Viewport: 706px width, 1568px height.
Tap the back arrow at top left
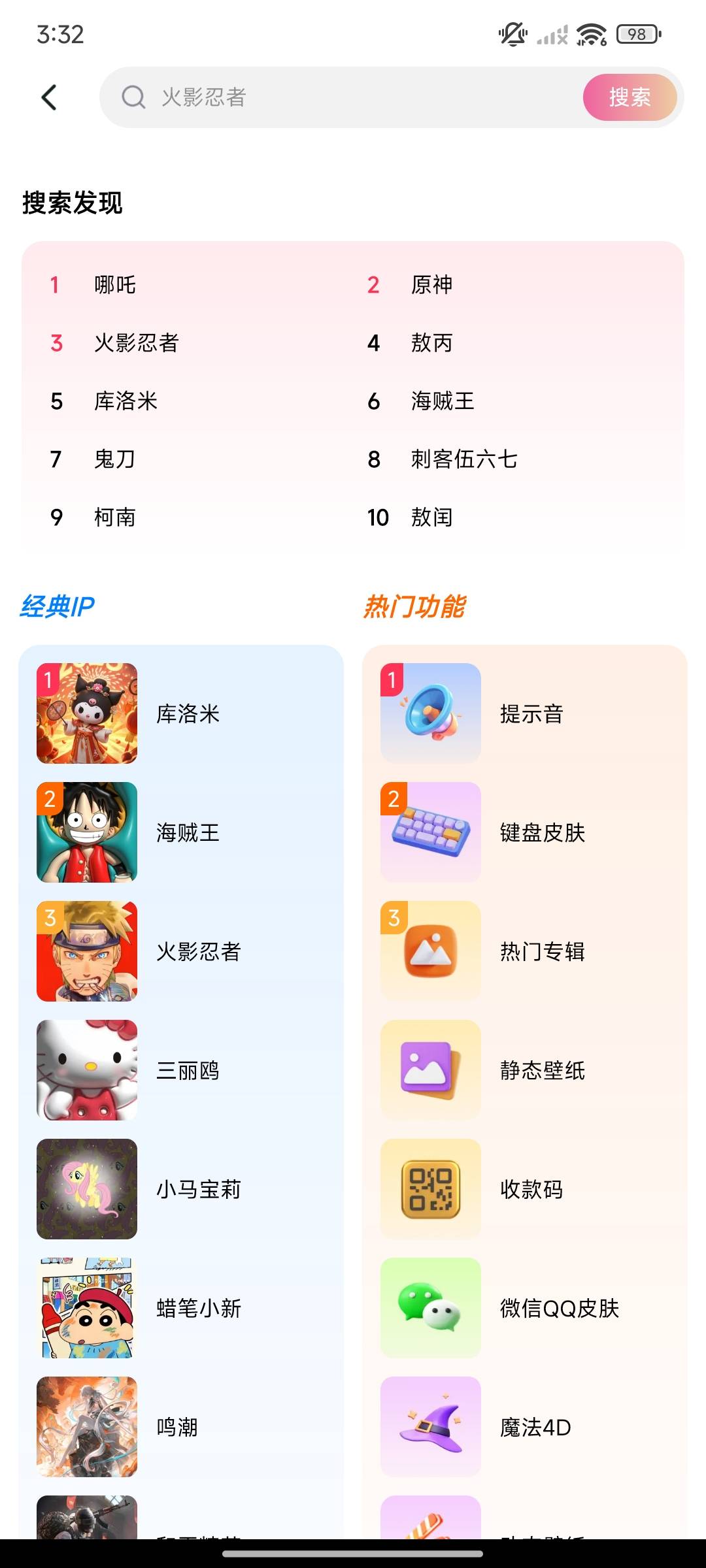tap(49, 97)
